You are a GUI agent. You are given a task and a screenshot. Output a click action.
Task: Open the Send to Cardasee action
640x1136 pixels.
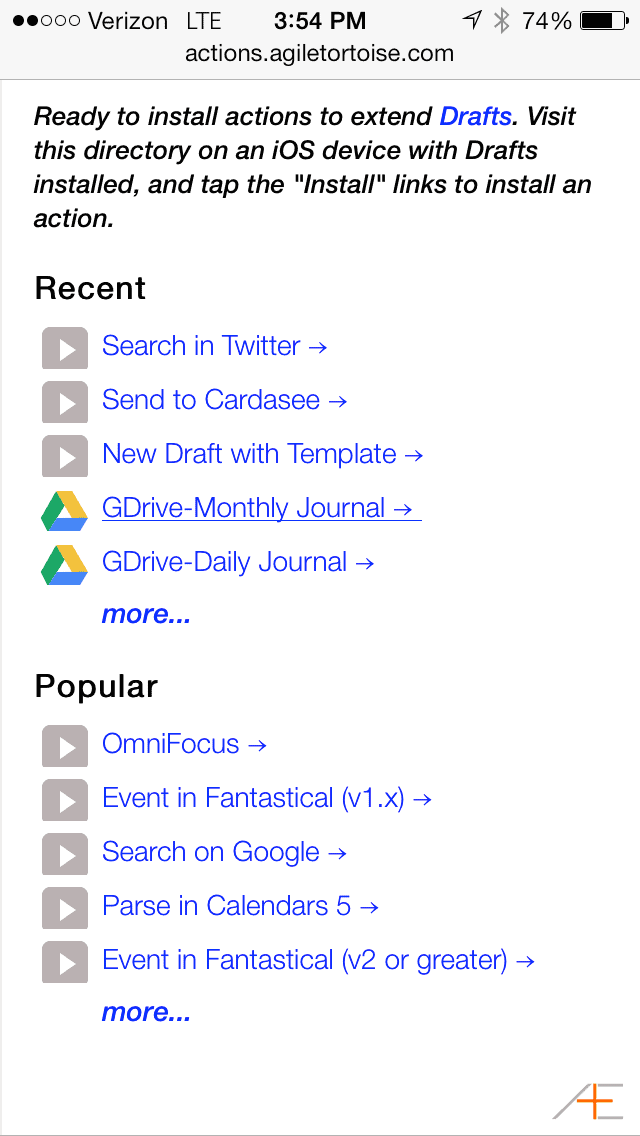(x=224, y=400)
